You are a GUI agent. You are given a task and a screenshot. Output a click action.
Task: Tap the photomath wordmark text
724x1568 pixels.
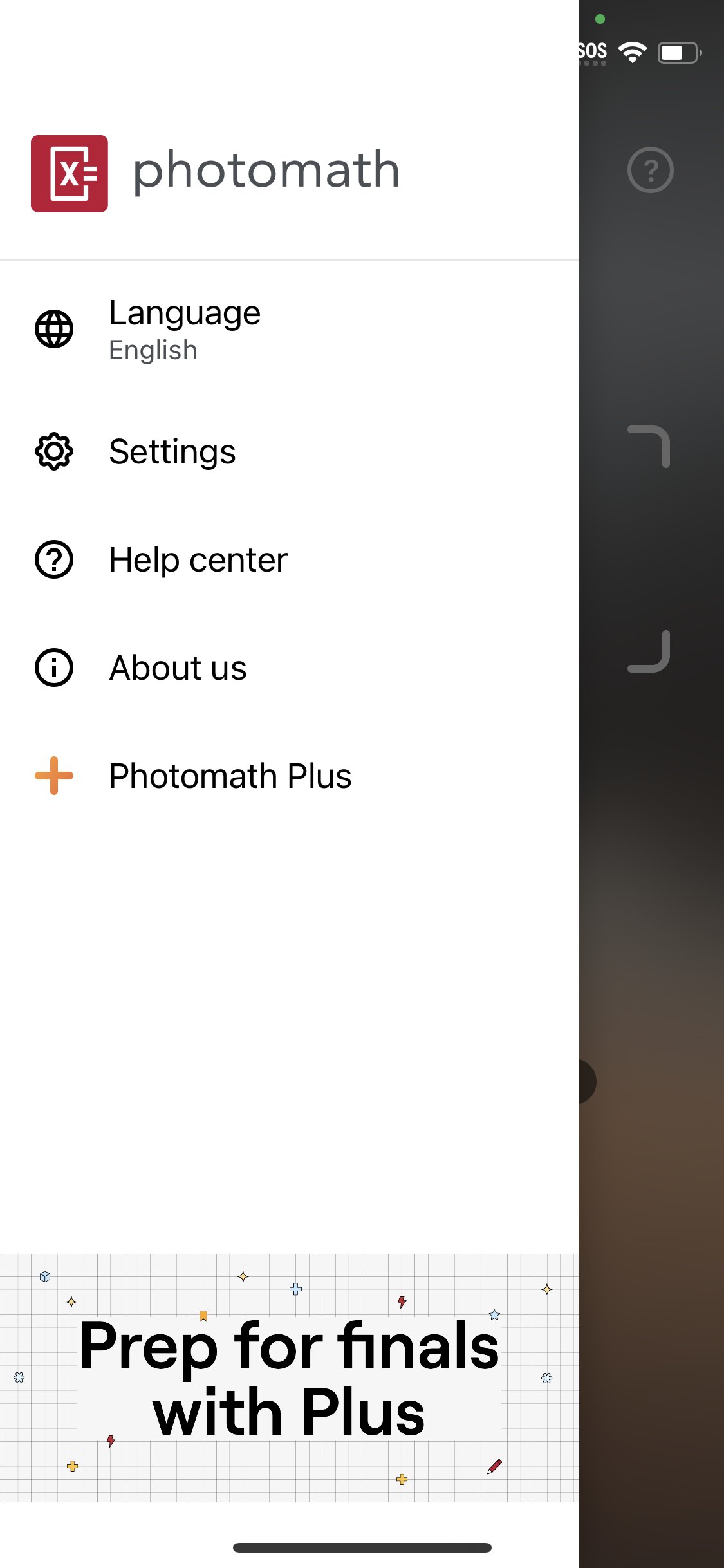tap(266, 170)
